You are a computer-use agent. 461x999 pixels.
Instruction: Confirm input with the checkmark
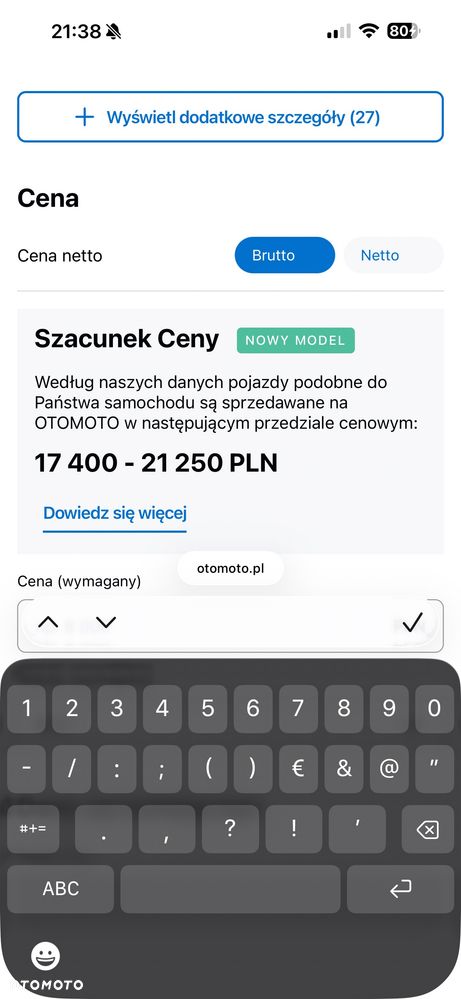click(413, 622)
